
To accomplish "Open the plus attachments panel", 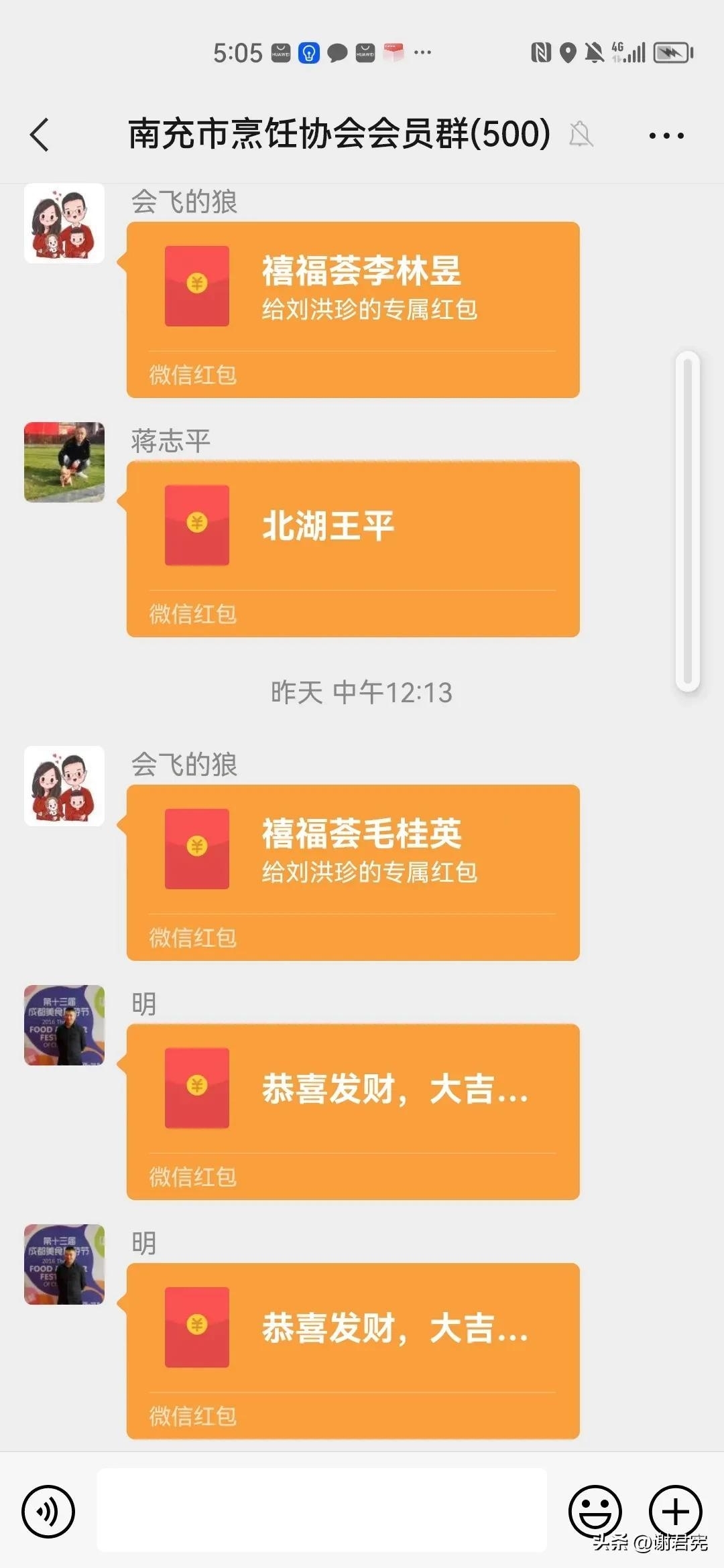I will (x=675, y=1511).
